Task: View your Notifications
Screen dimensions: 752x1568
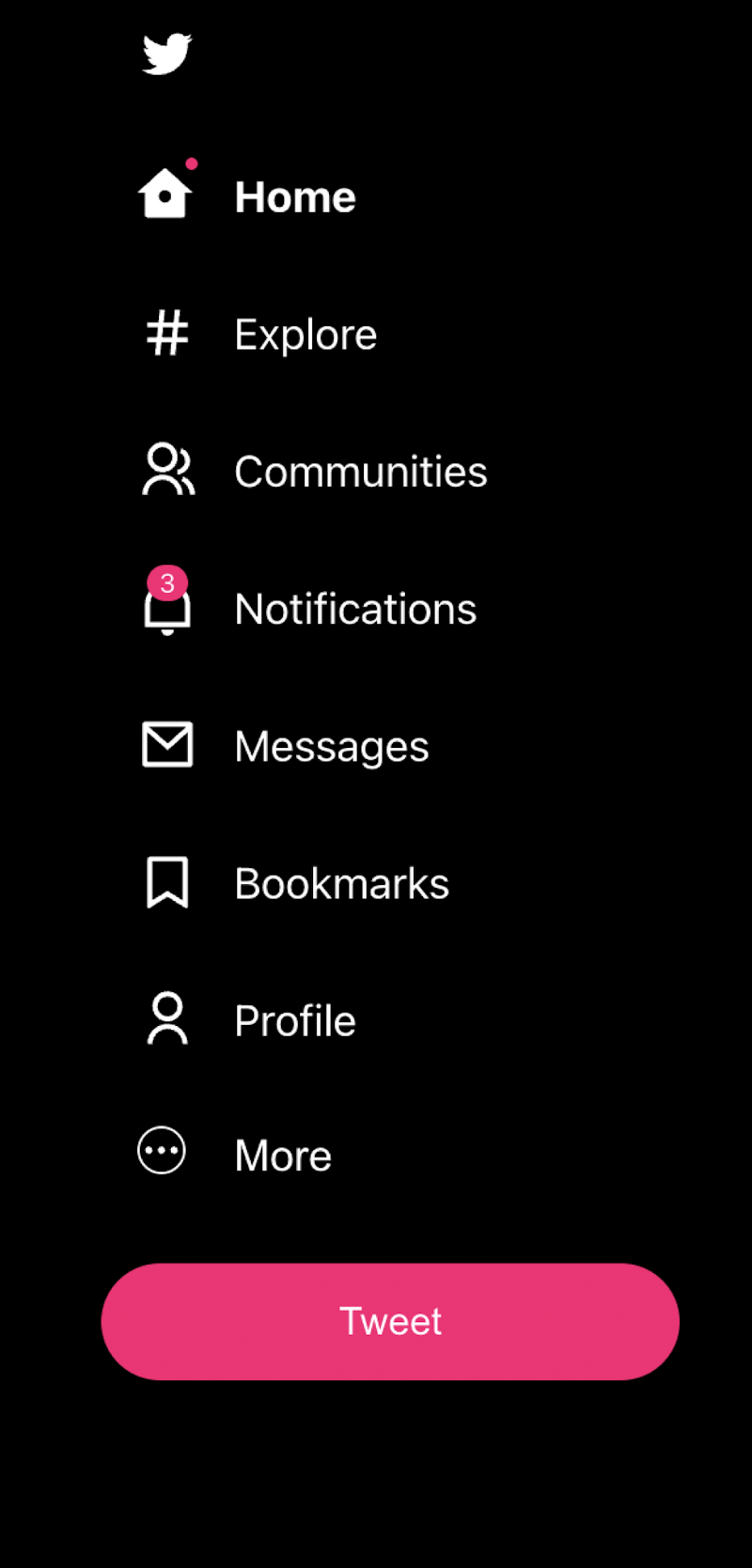Action: [309, 609]
